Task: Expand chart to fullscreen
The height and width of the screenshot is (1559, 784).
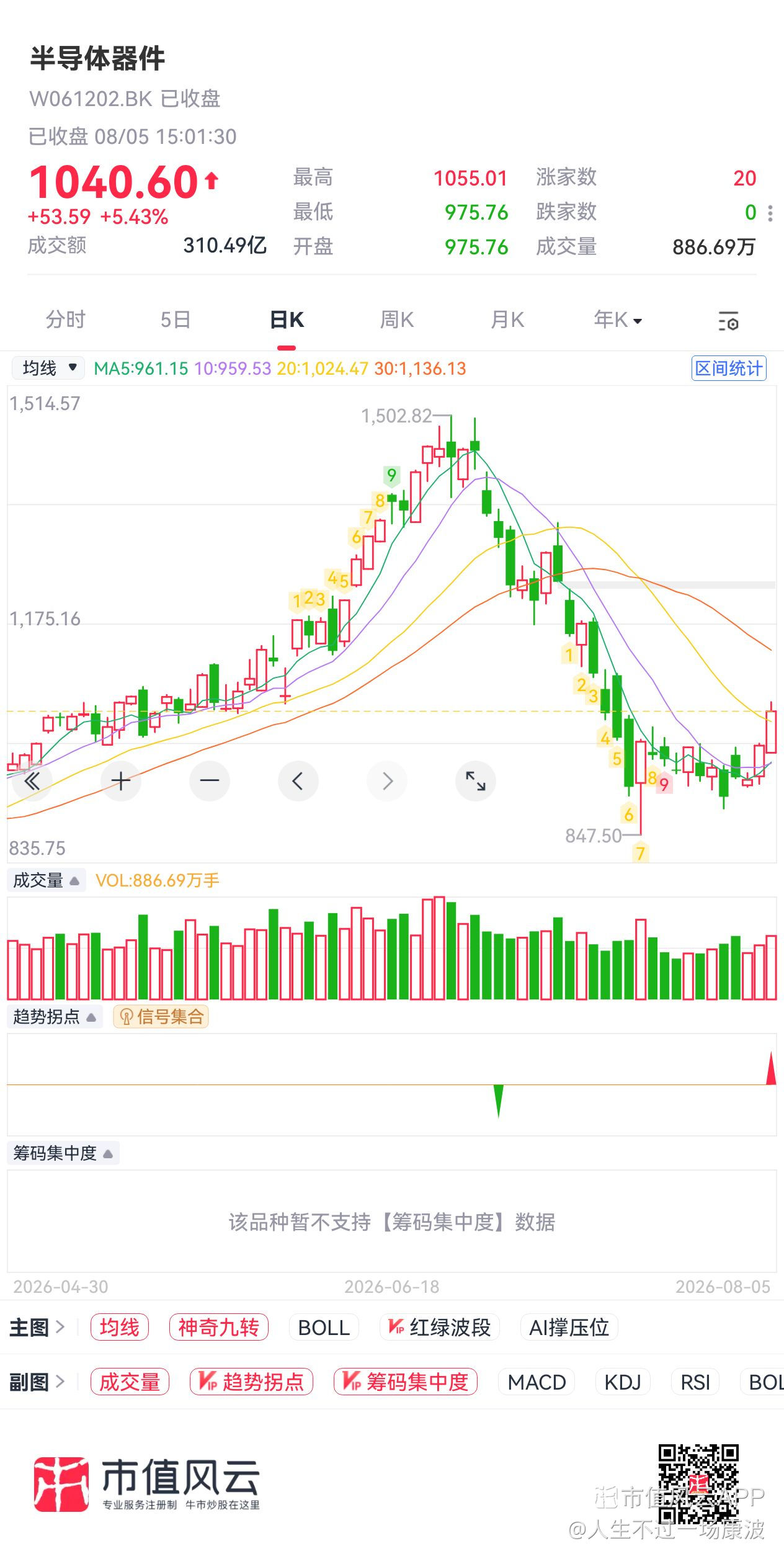Action: (x=476, y=780)
